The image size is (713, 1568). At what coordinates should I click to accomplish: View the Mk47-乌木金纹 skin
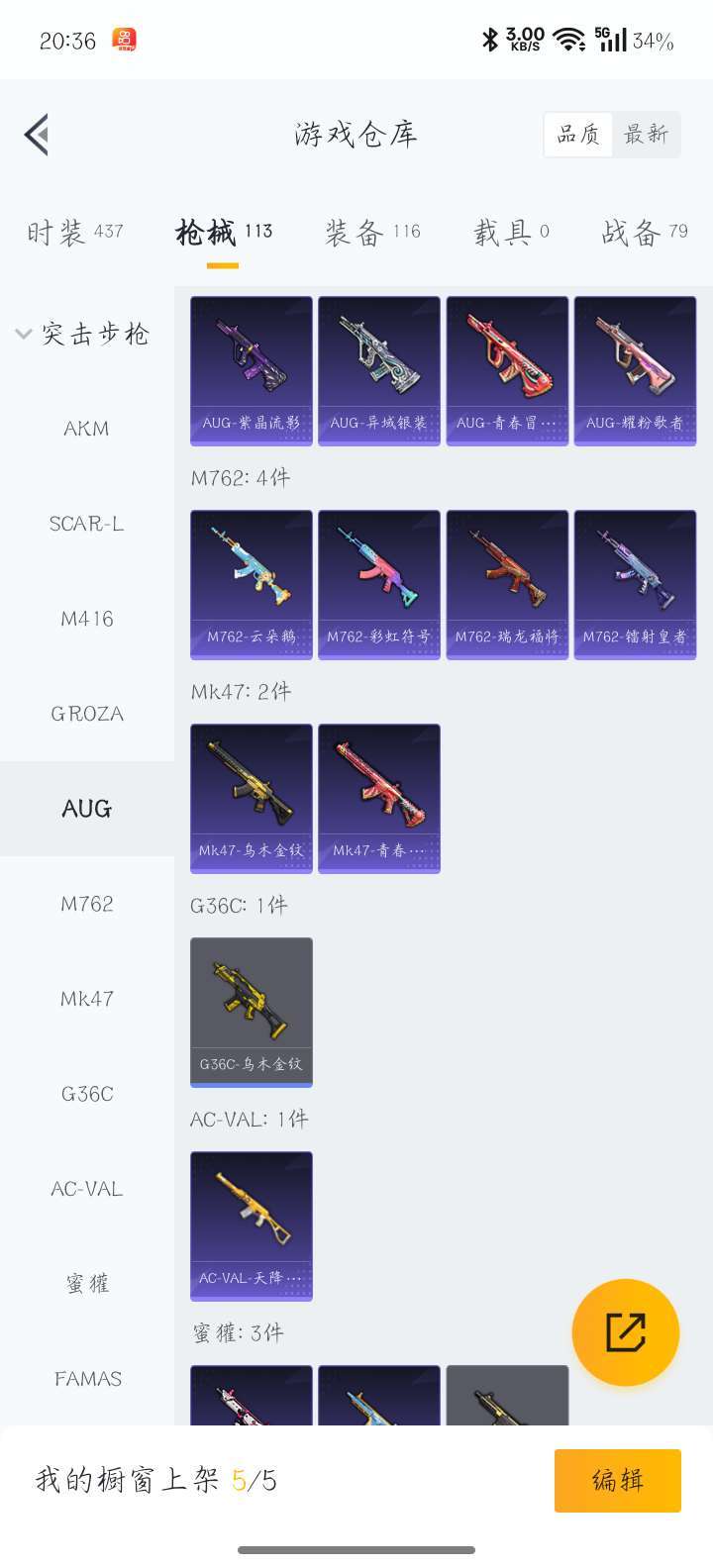(252, 799)
